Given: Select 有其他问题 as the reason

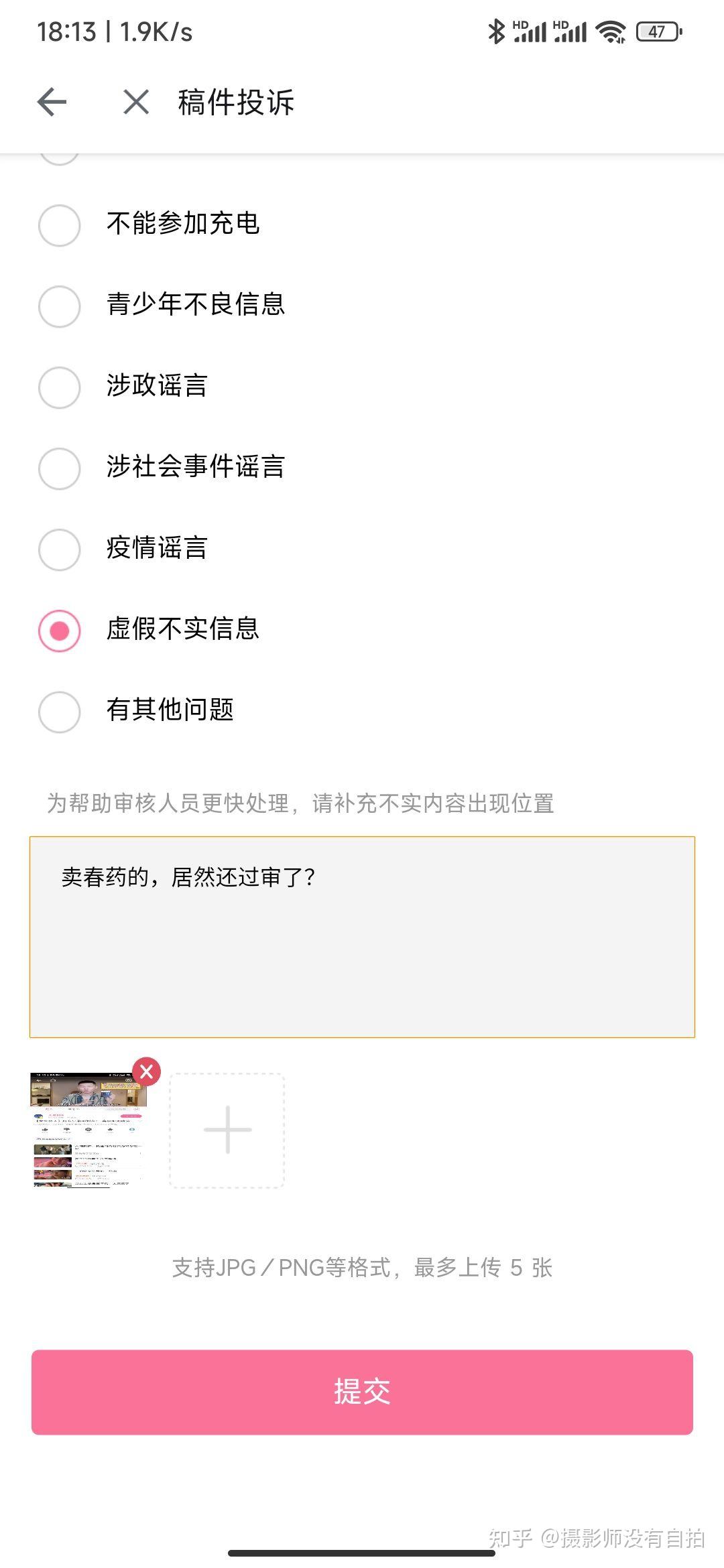Looking at the screenshot, I should (60, 712).
